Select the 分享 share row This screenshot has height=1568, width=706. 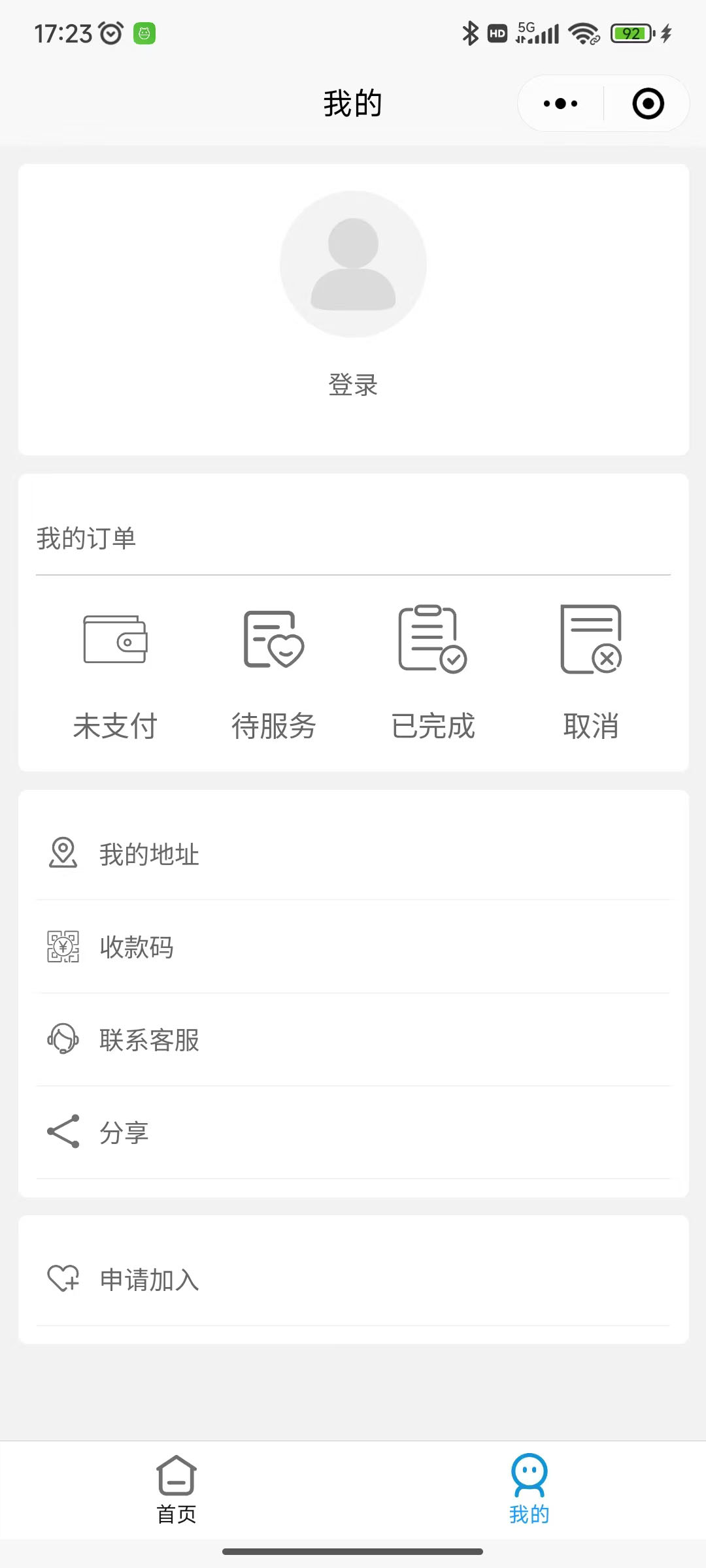353,1132
